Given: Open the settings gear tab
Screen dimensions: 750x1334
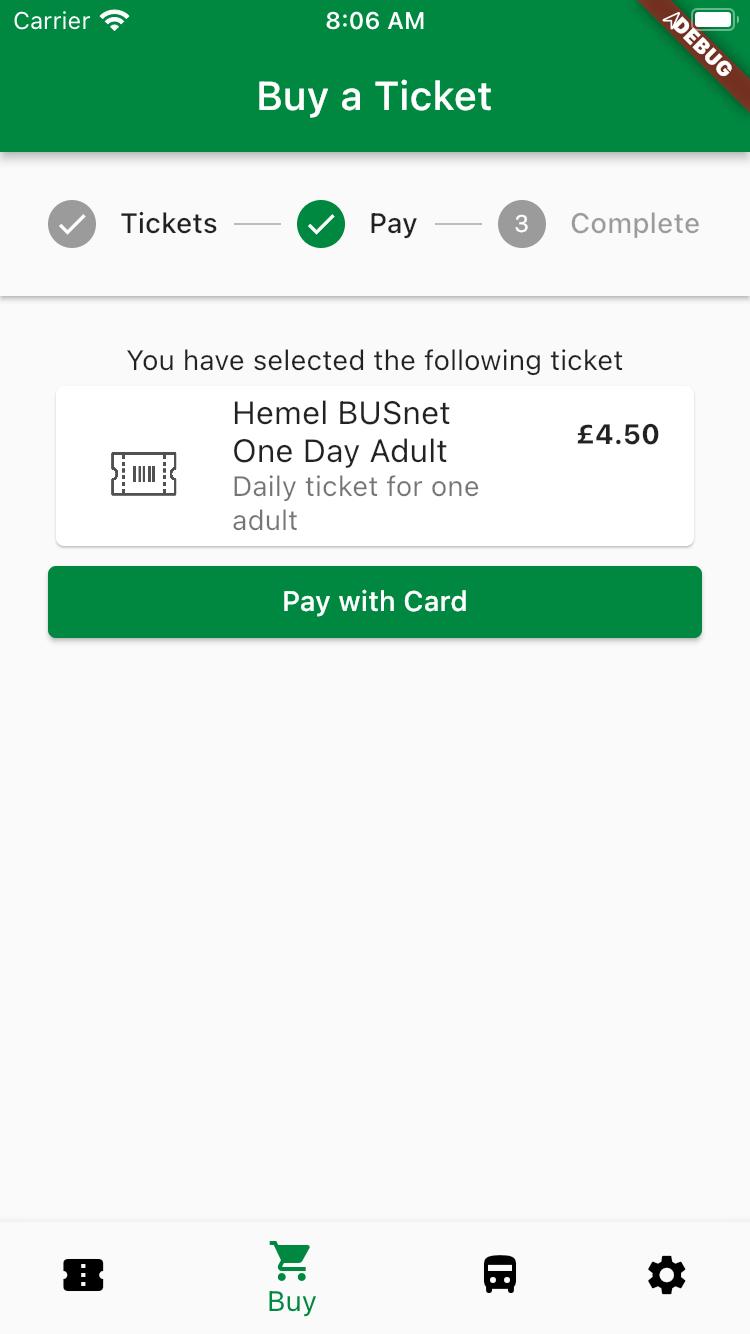Looking at the screenshot, I should click(667, 1275).
